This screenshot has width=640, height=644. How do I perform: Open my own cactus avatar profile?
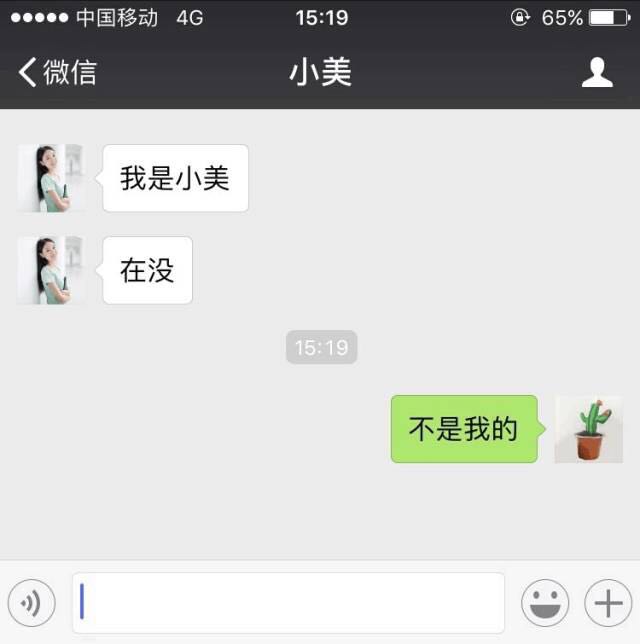point(588,429)
